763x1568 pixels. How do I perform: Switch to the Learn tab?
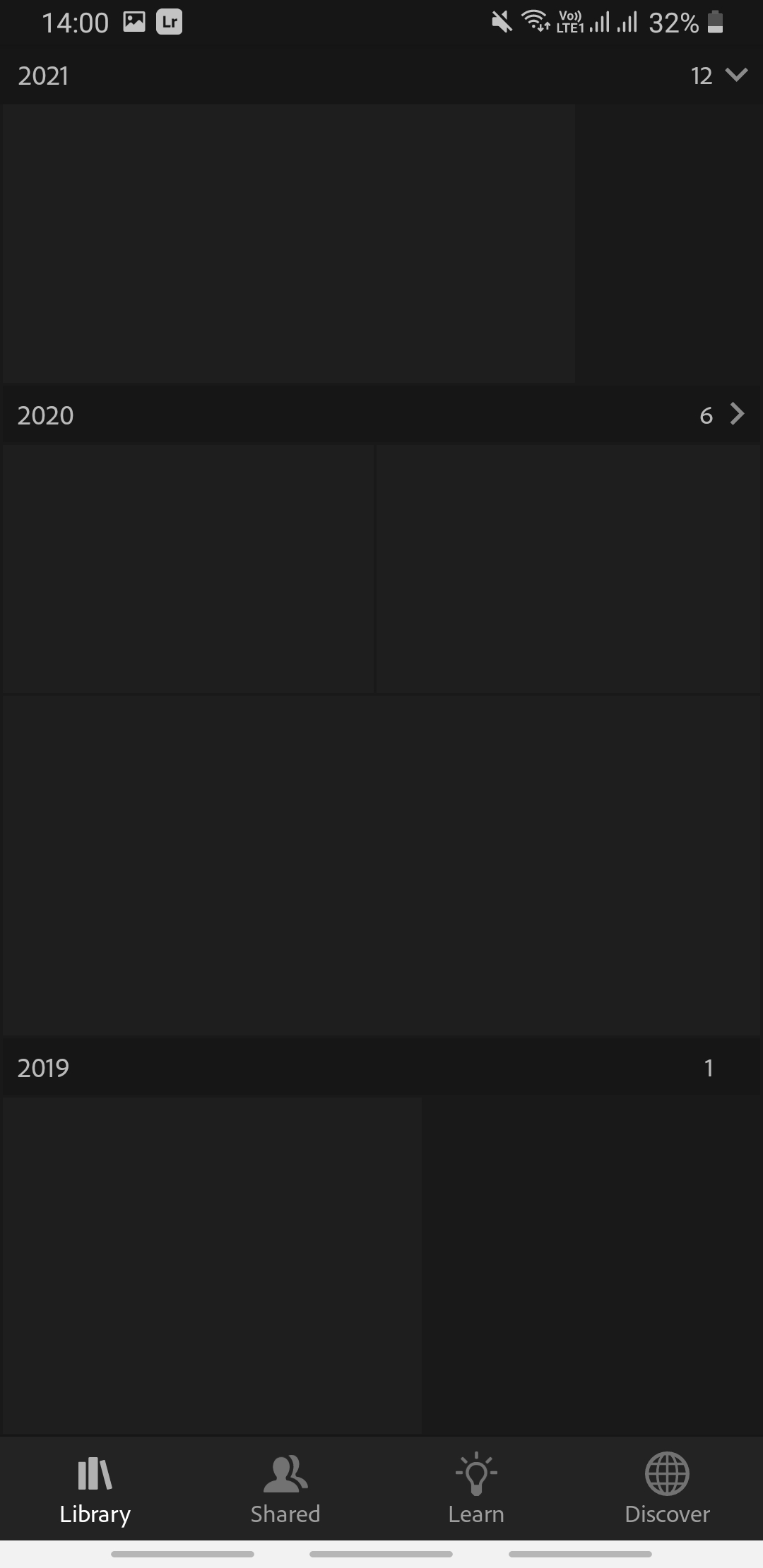[476, 1490]
